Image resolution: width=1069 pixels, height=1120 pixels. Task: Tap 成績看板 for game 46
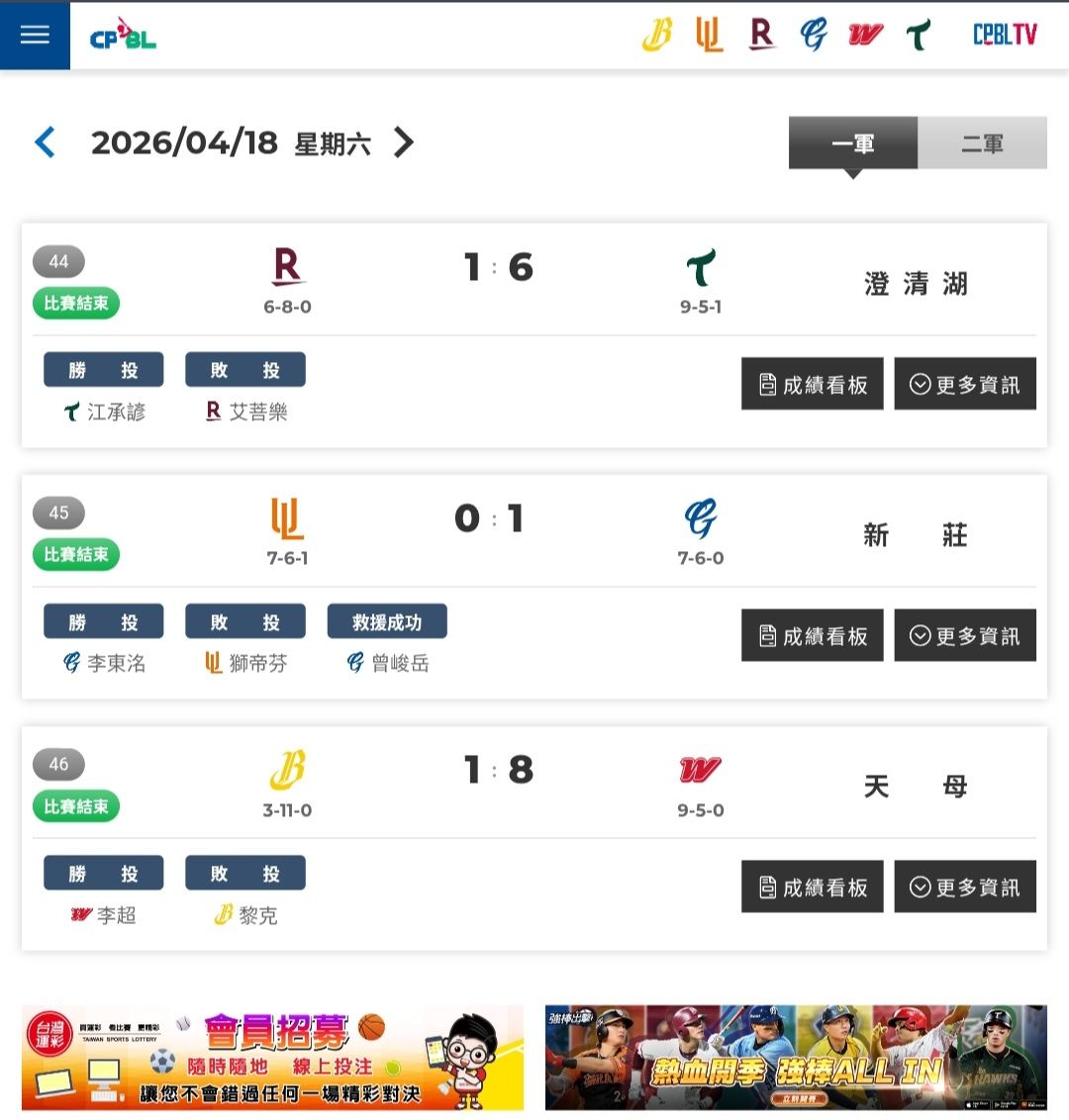[812, 887]
